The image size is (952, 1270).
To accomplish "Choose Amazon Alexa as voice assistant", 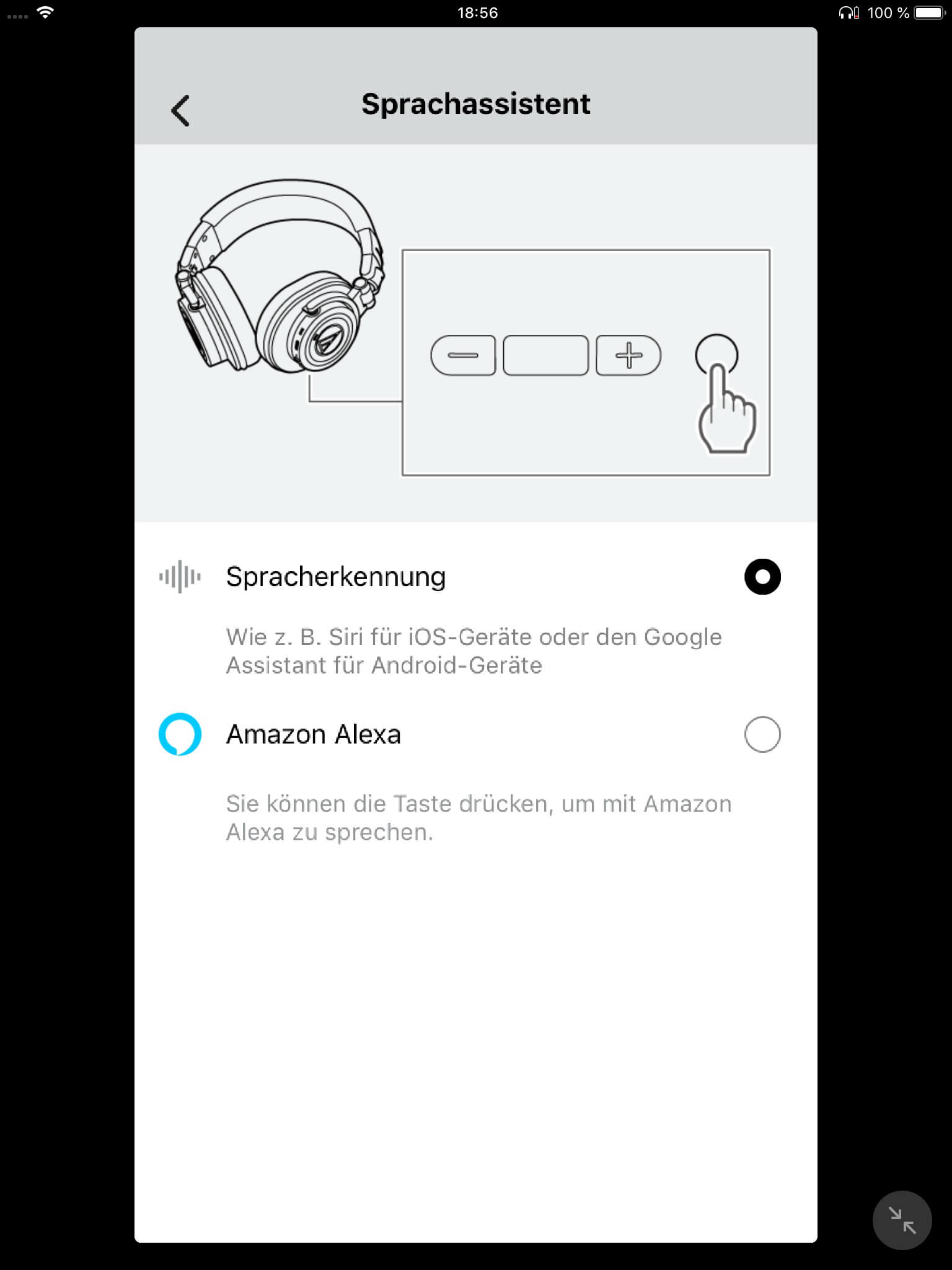I will [x=762, y=734].
